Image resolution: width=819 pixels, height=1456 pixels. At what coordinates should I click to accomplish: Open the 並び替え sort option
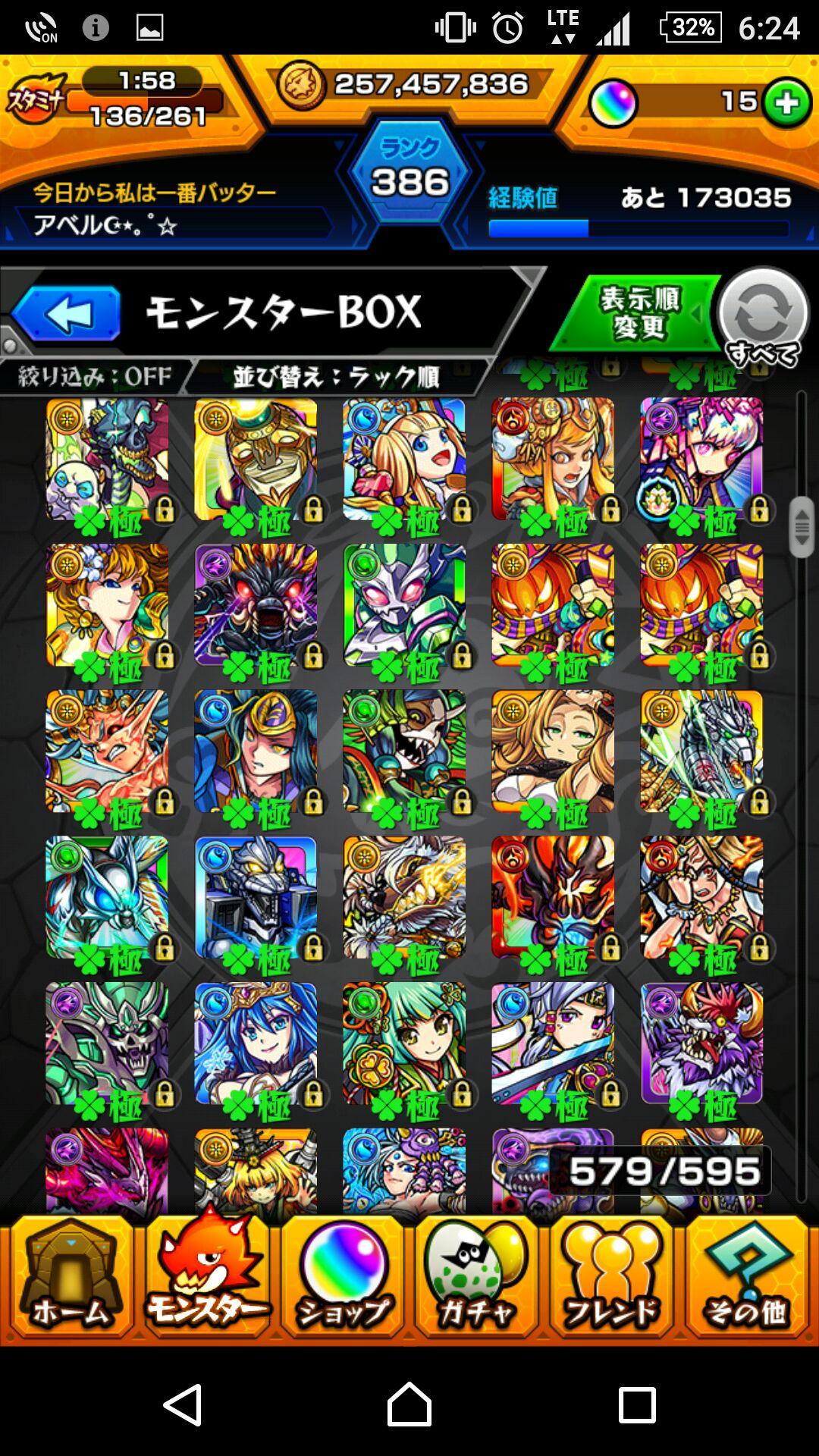tap(335, 377)
